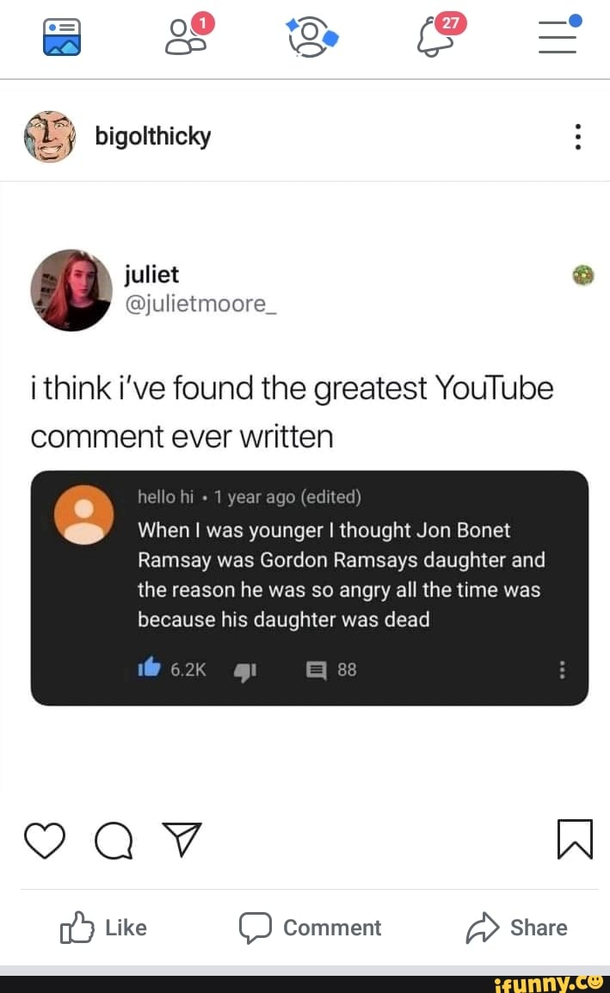Comment on this post

310,928
